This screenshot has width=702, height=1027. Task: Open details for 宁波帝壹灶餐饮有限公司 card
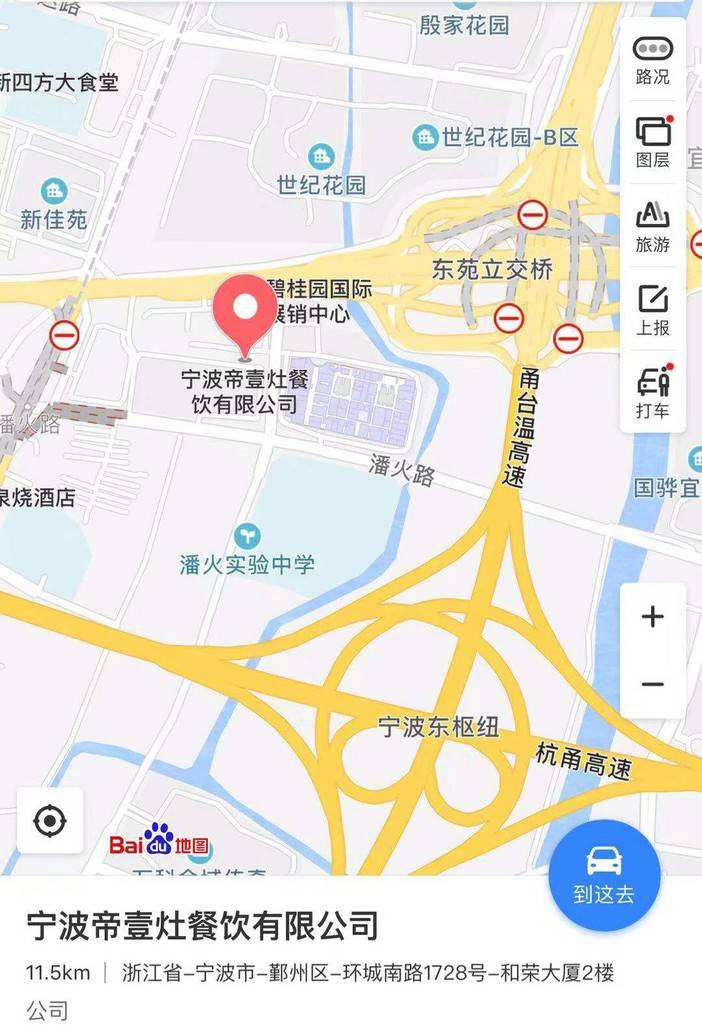tap(203, 926)
